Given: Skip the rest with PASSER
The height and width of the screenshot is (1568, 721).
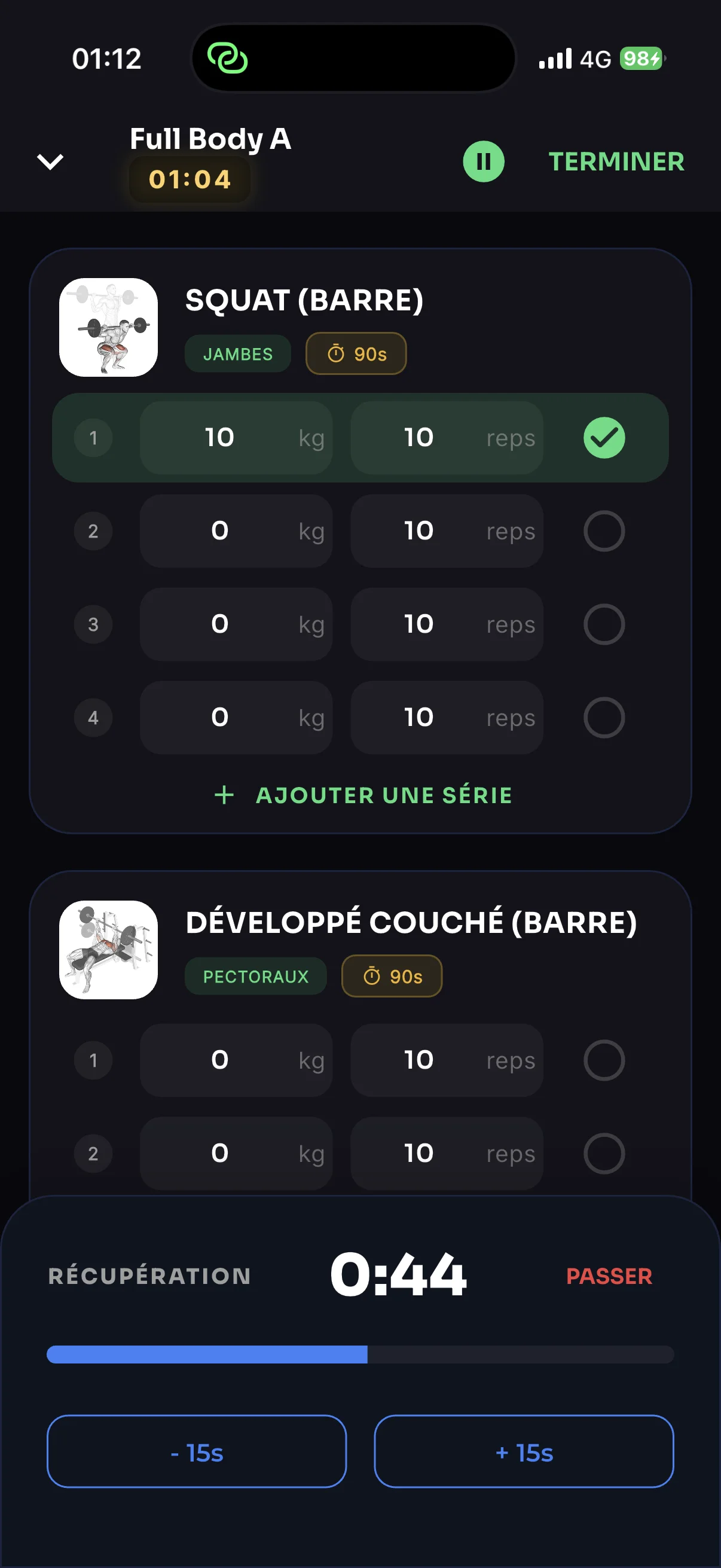Looking at the screenshot, I should pos(609,1276).
